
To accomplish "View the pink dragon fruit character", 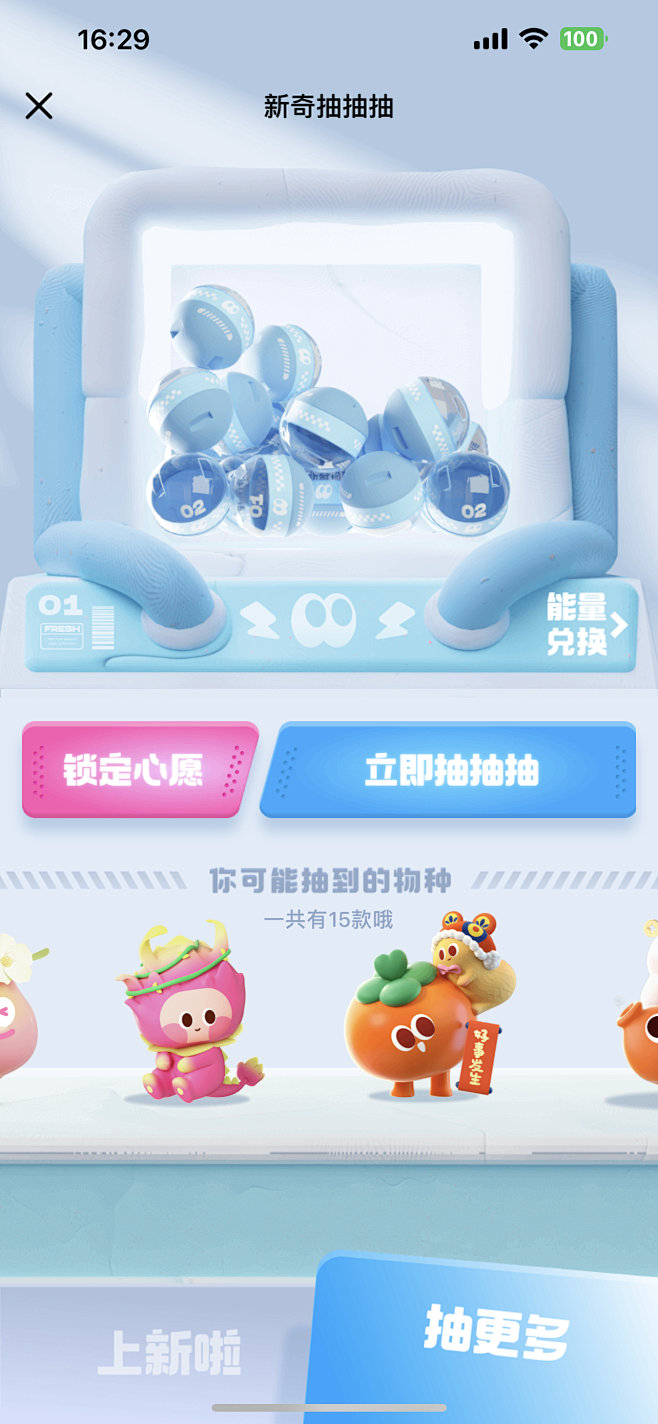I will click(190, 1012).
